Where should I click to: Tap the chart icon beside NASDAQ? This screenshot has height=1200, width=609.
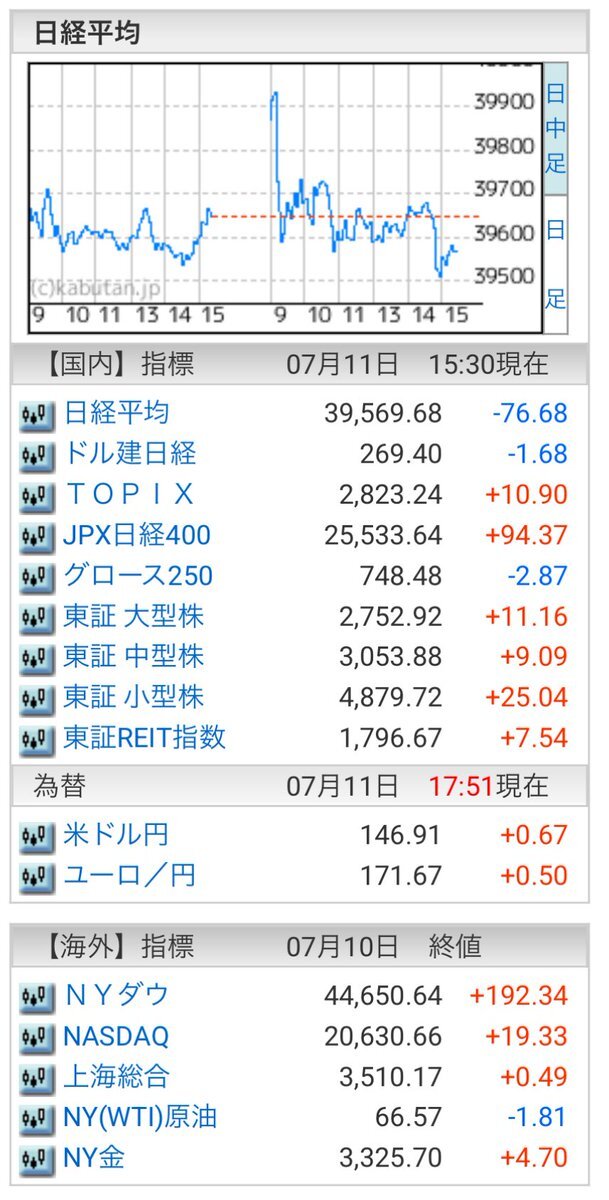tap(37, 1038)
